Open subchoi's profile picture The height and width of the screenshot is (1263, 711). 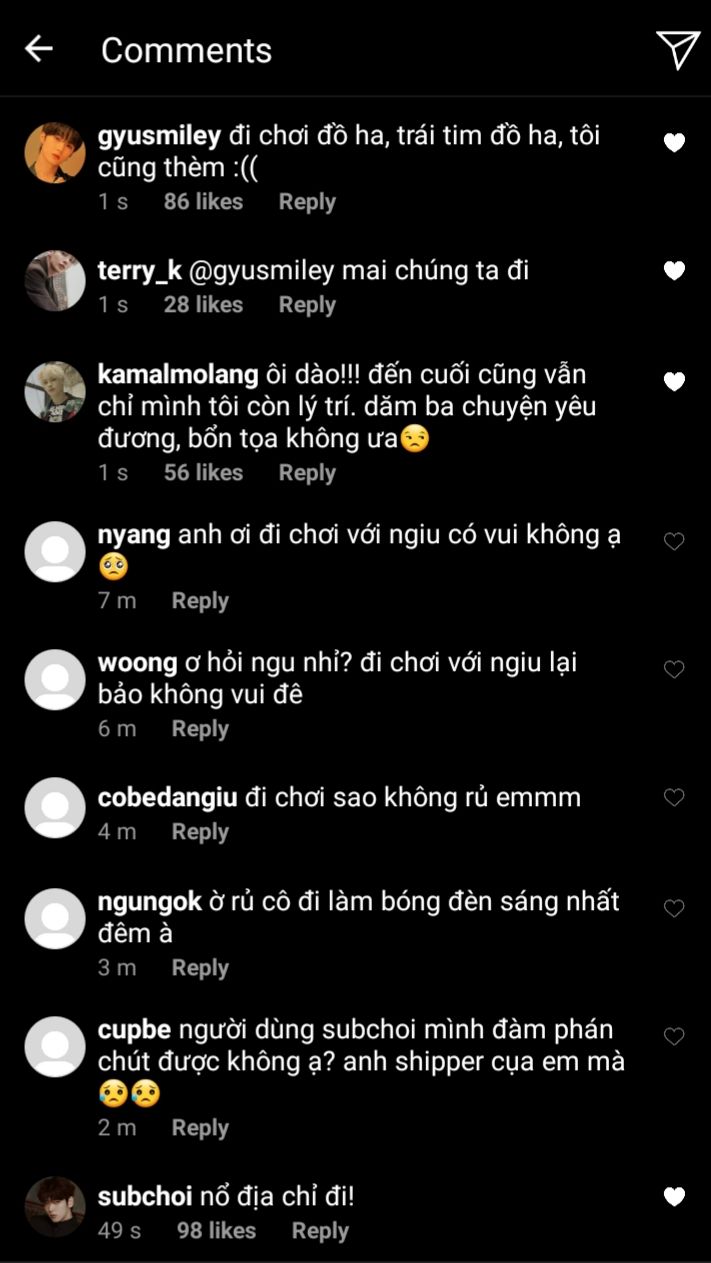coord(55,1207)
